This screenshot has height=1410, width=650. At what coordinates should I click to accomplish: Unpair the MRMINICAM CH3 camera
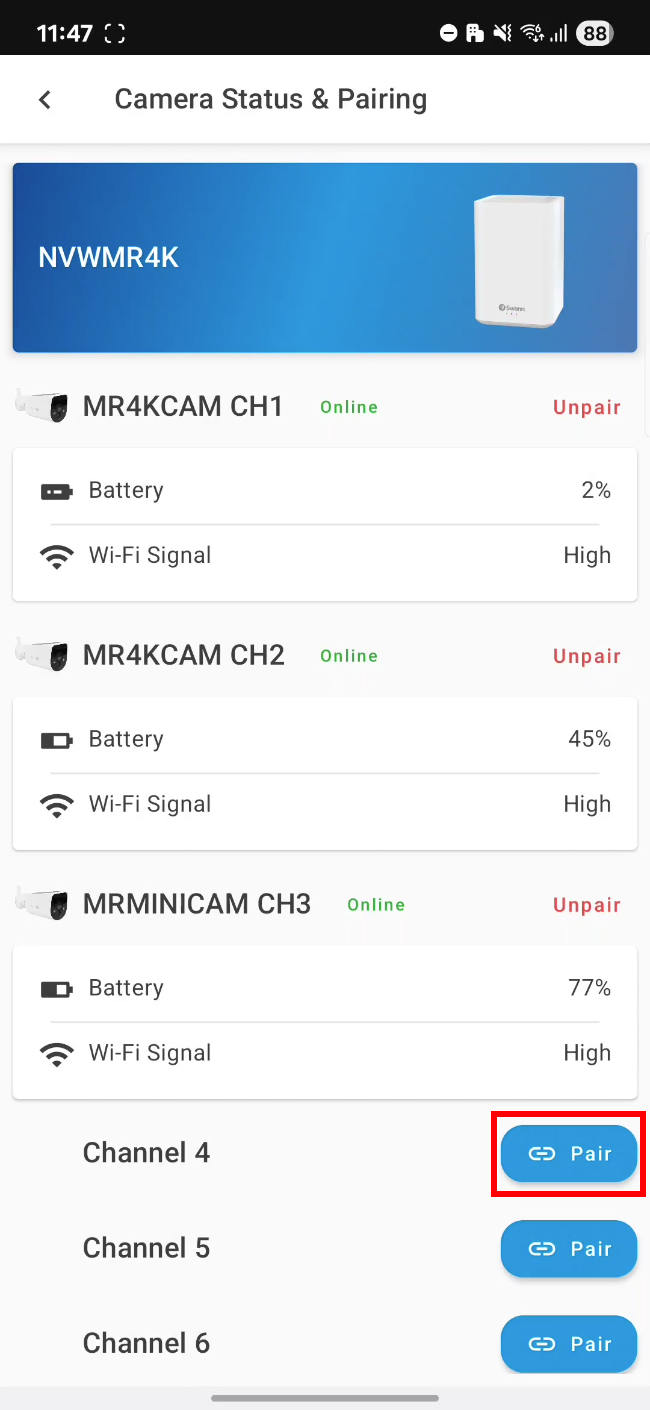coord(587,905)
